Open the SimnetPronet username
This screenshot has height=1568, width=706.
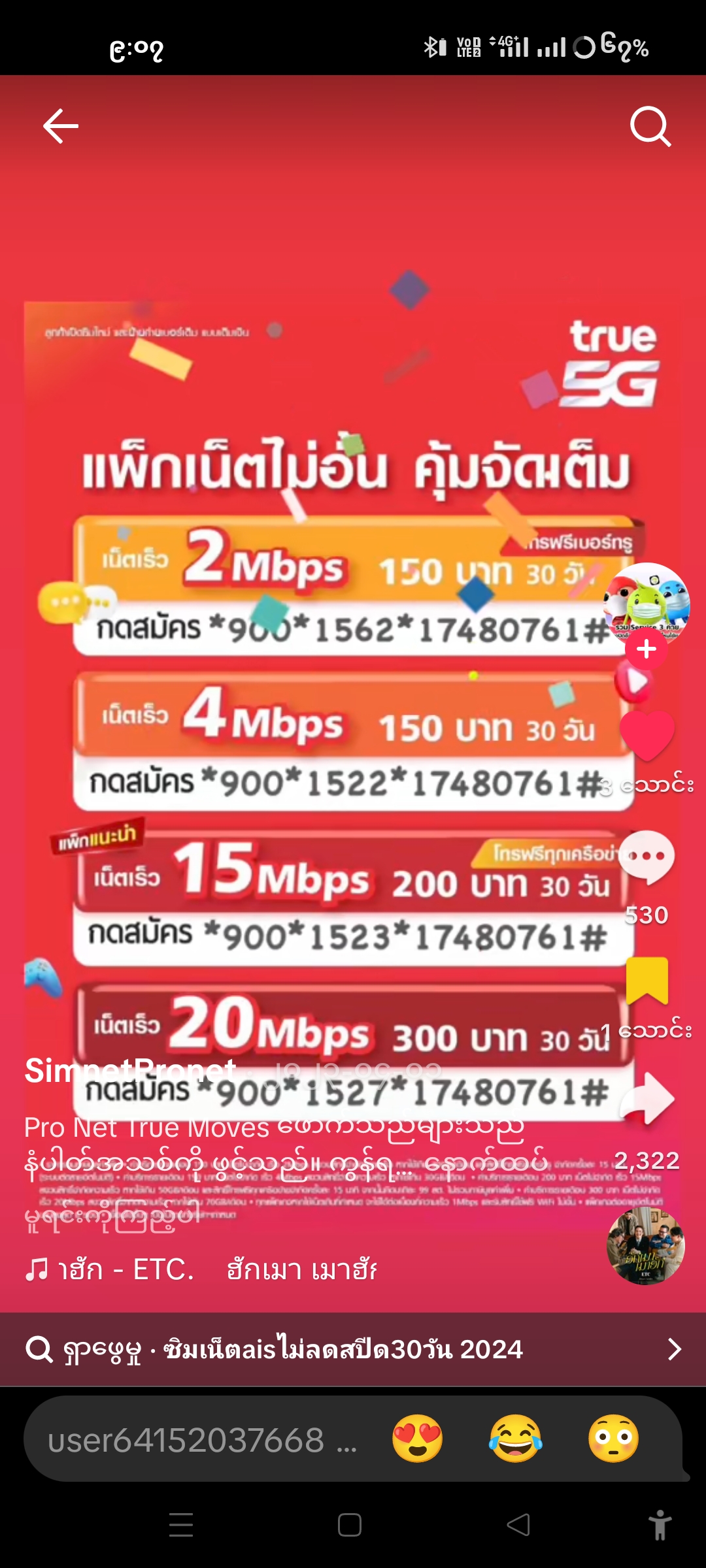coord(130,1071)
